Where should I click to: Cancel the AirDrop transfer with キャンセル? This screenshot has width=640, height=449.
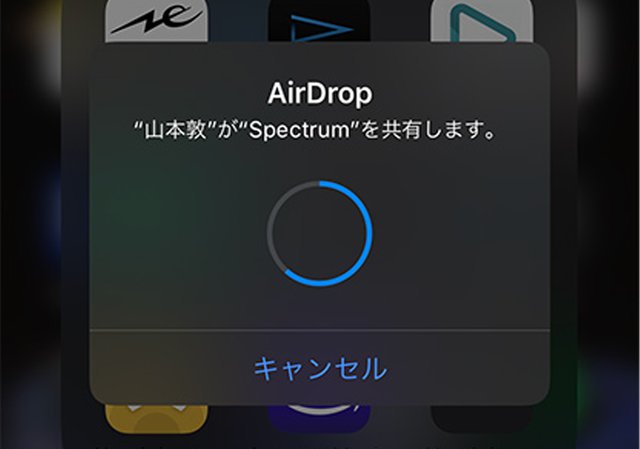pos(319,368)
